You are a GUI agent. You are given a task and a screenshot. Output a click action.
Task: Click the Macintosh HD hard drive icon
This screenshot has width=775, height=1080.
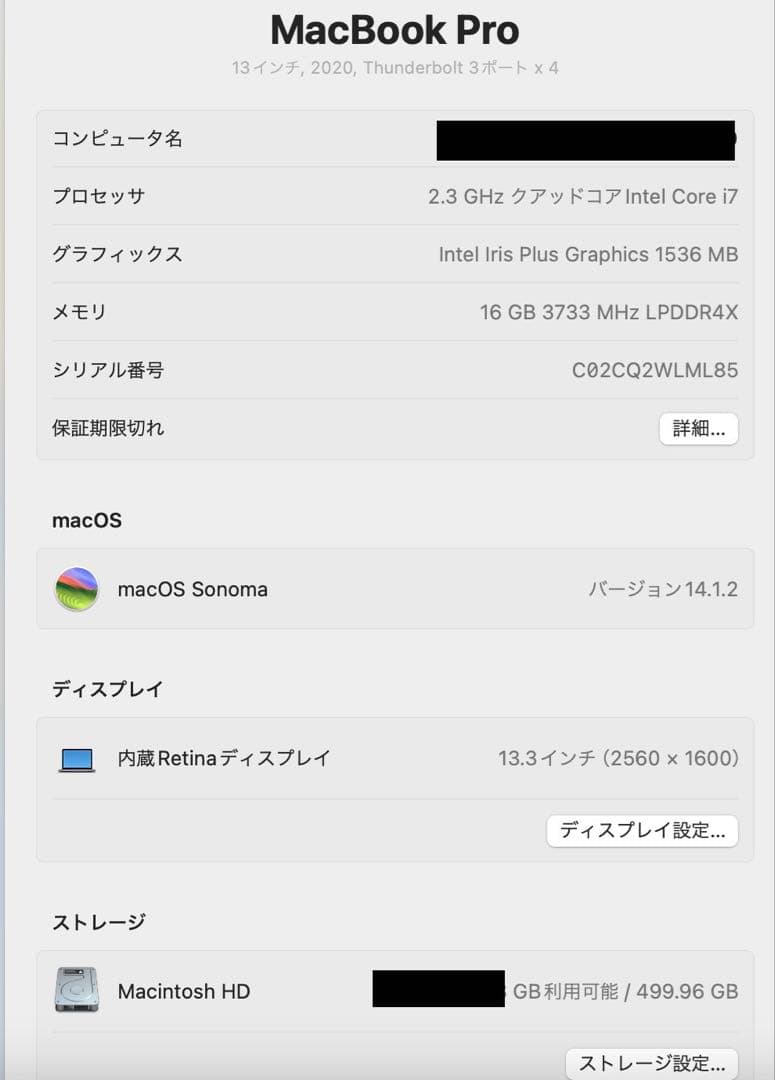(77, 991)
